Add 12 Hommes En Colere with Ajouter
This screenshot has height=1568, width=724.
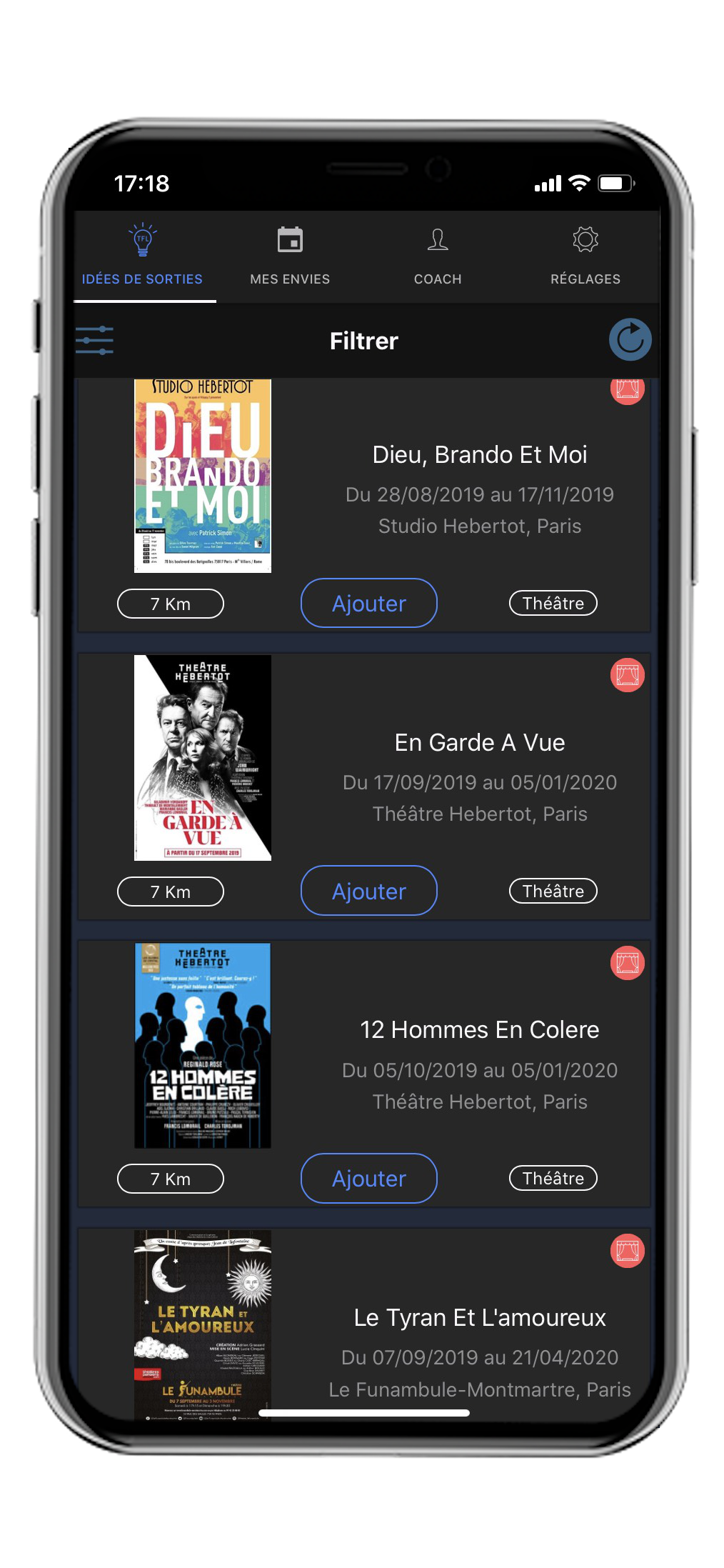[x=369, y=1179]
